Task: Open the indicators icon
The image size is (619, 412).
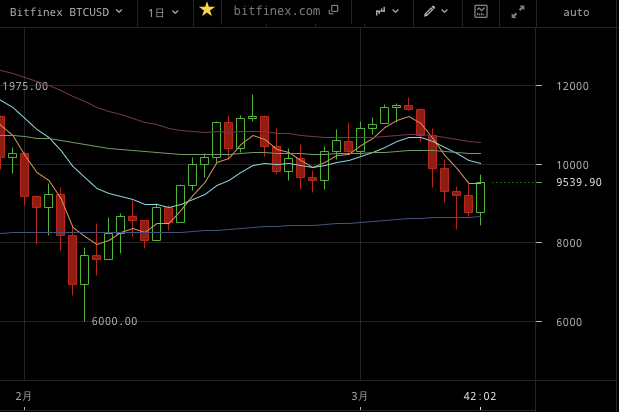Action: 481,11
